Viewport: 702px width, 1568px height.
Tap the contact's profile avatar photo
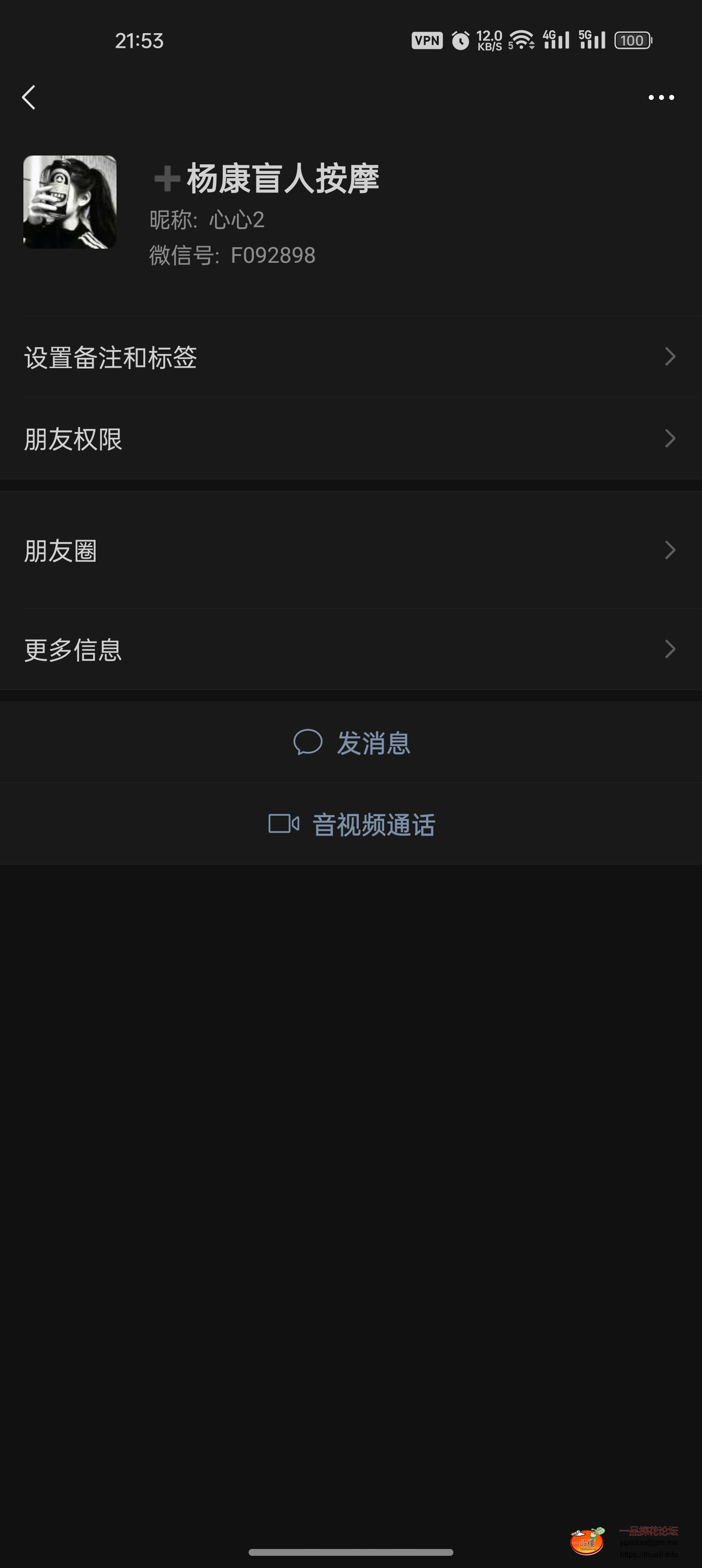tap(71, 202)
